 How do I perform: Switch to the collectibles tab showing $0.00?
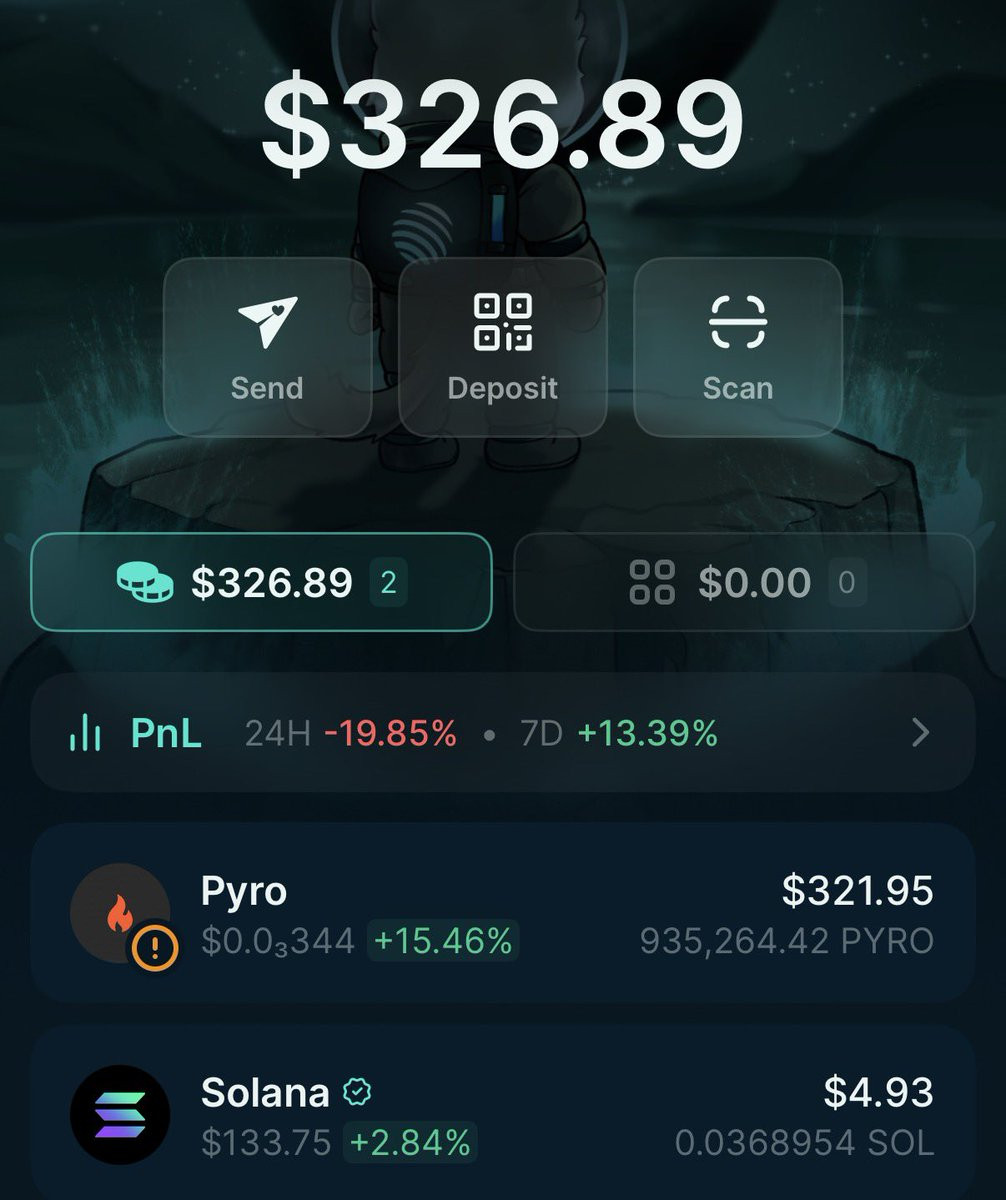pyautogui.click(x=743, y=582)
